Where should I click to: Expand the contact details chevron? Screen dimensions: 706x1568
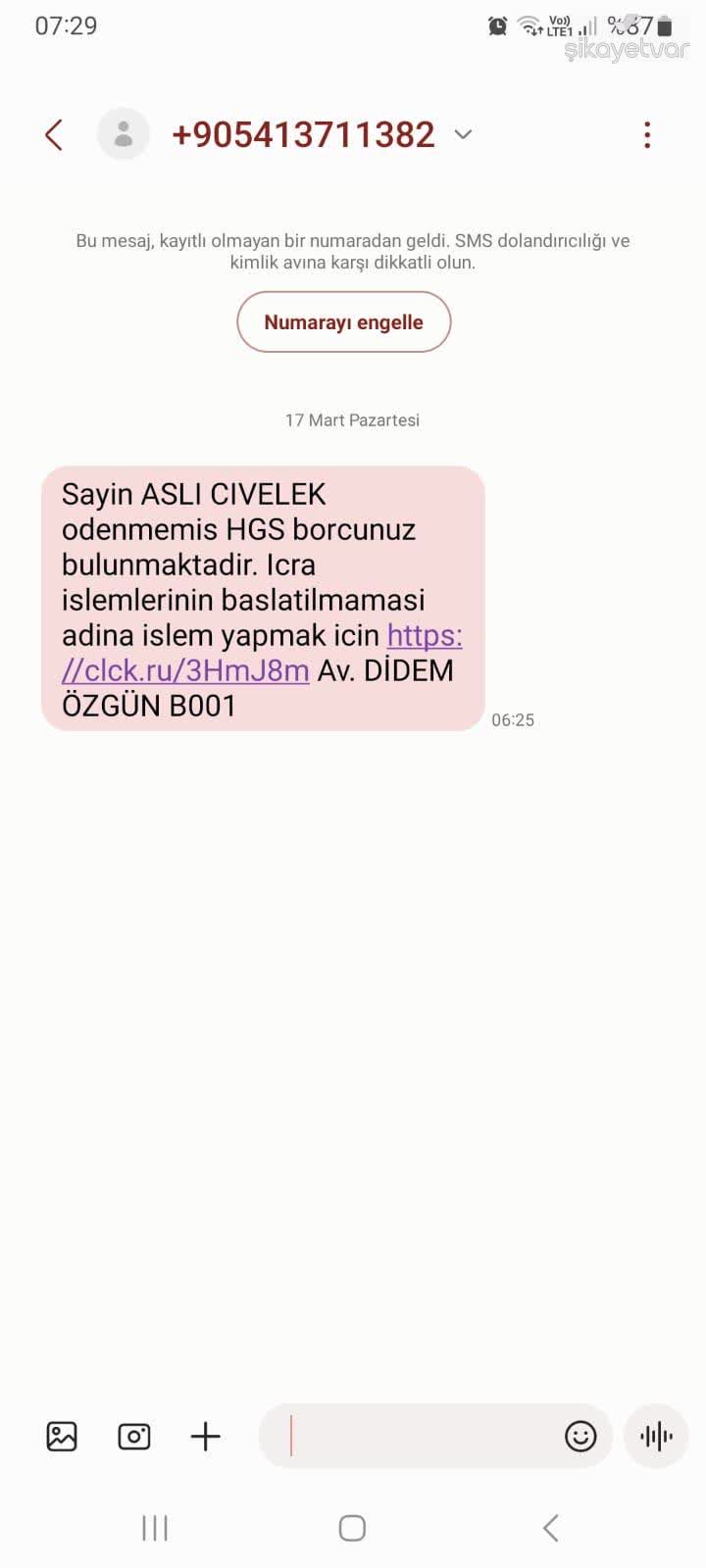[462, 134]
